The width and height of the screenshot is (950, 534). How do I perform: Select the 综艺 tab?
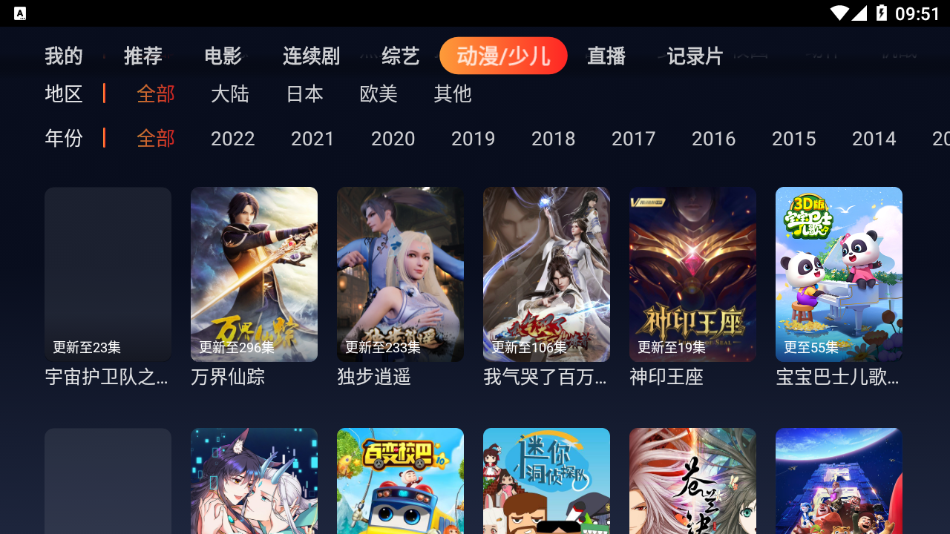click(400, 56)
